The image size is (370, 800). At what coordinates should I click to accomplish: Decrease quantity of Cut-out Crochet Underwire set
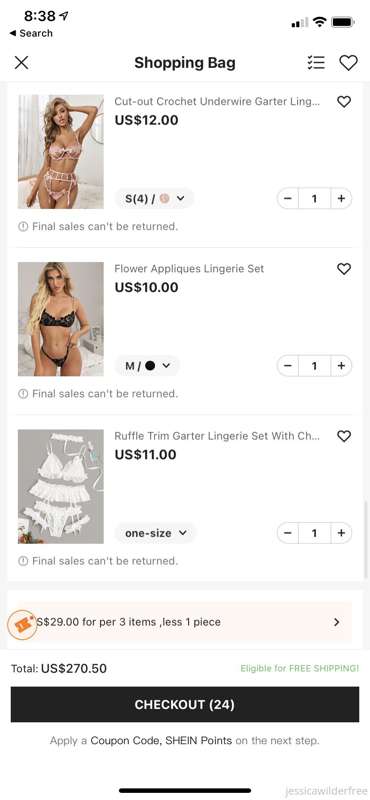288,198
